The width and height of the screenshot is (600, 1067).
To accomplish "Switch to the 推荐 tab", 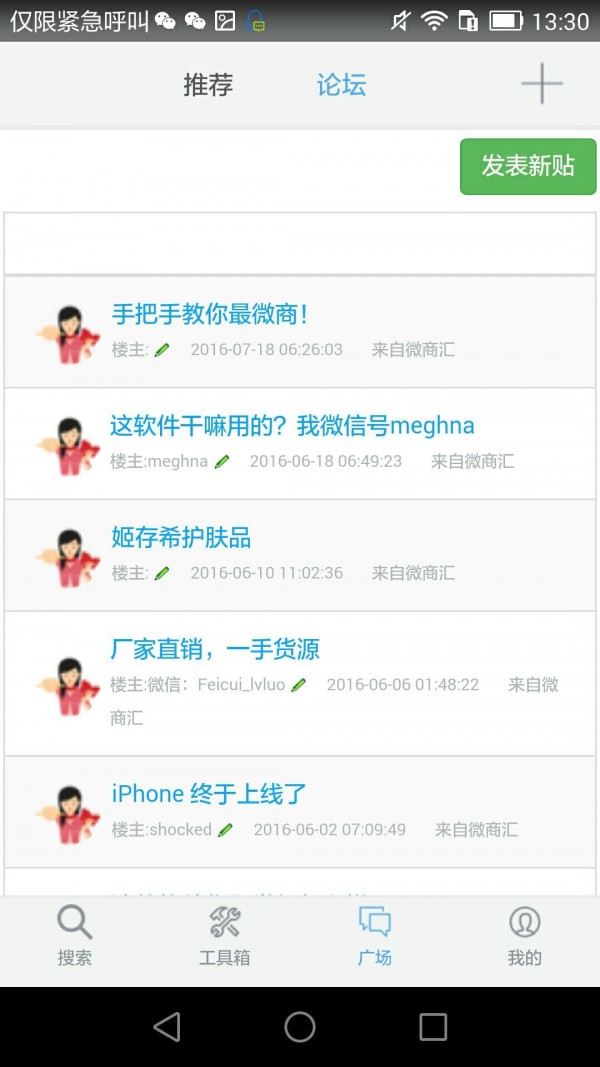I will (x=208, y=85).
